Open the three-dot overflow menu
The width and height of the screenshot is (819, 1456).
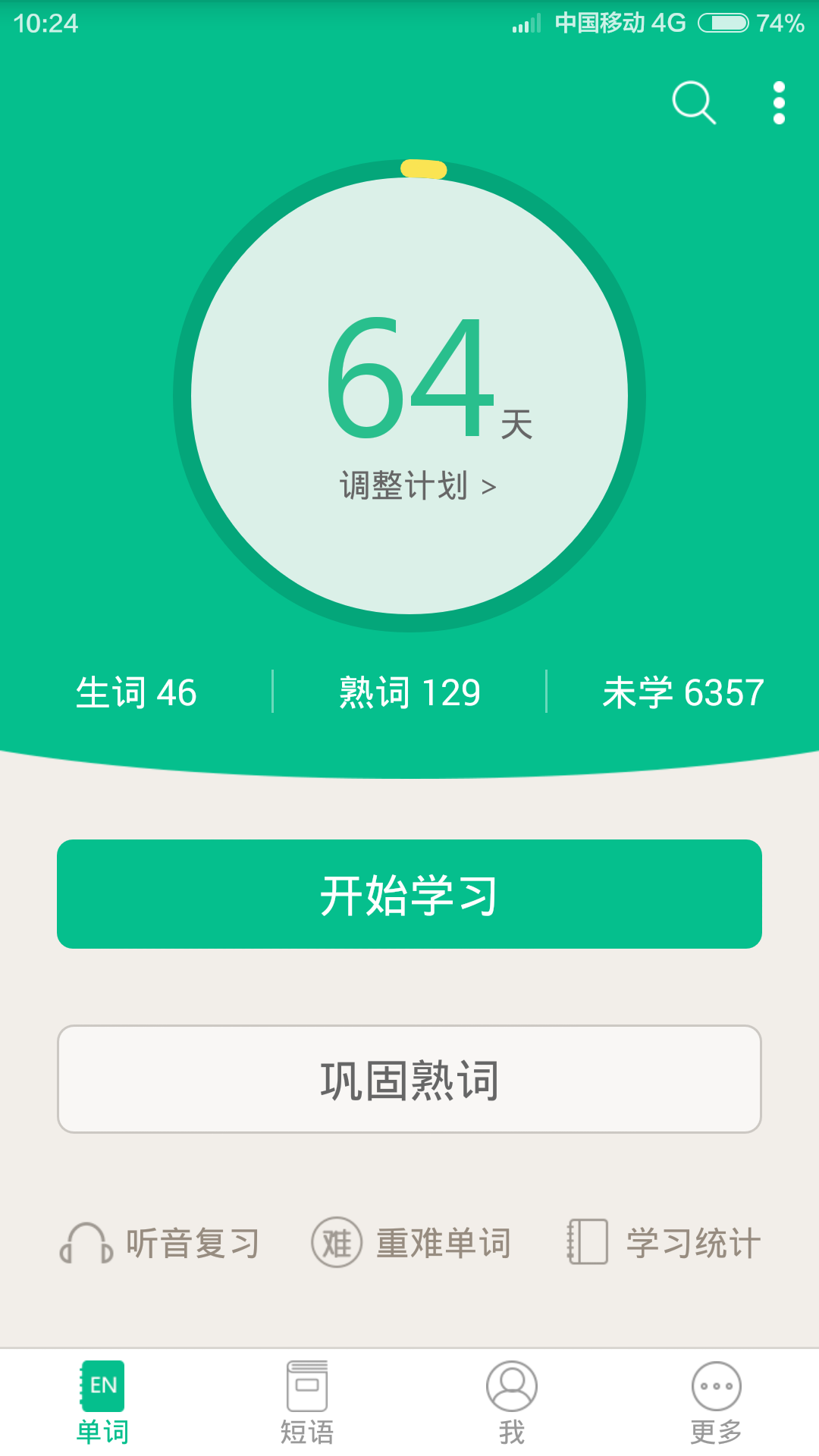[x=778, y=105]
